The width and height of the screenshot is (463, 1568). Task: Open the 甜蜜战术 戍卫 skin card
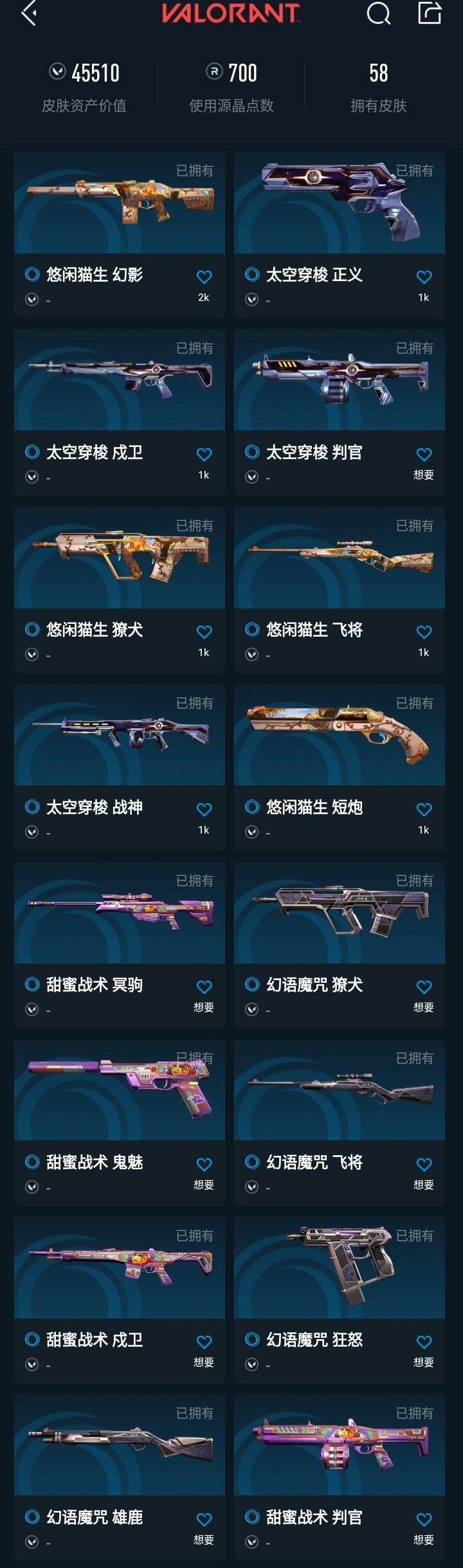tap(120, 1268)
